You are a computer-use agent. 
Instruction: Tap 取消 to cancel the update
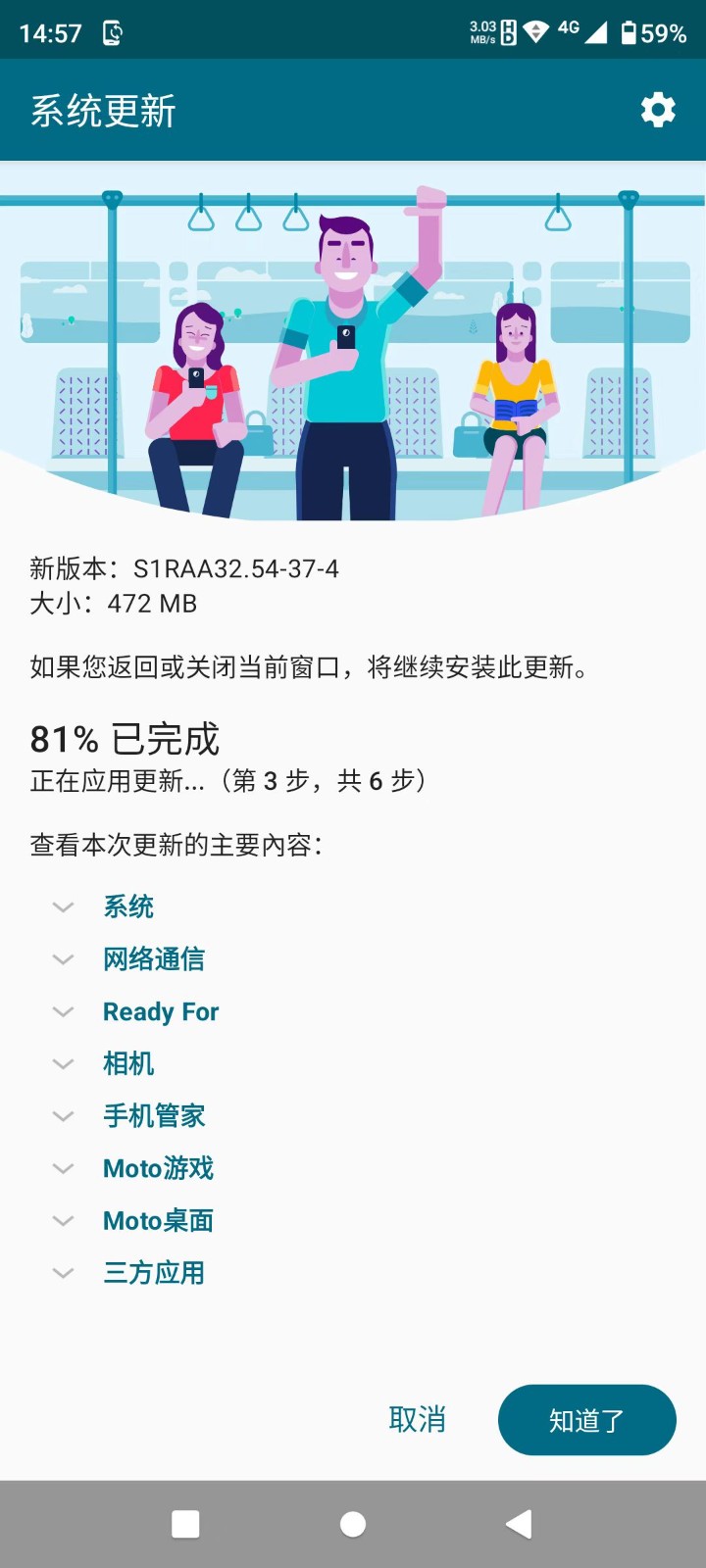point(417,1419)
